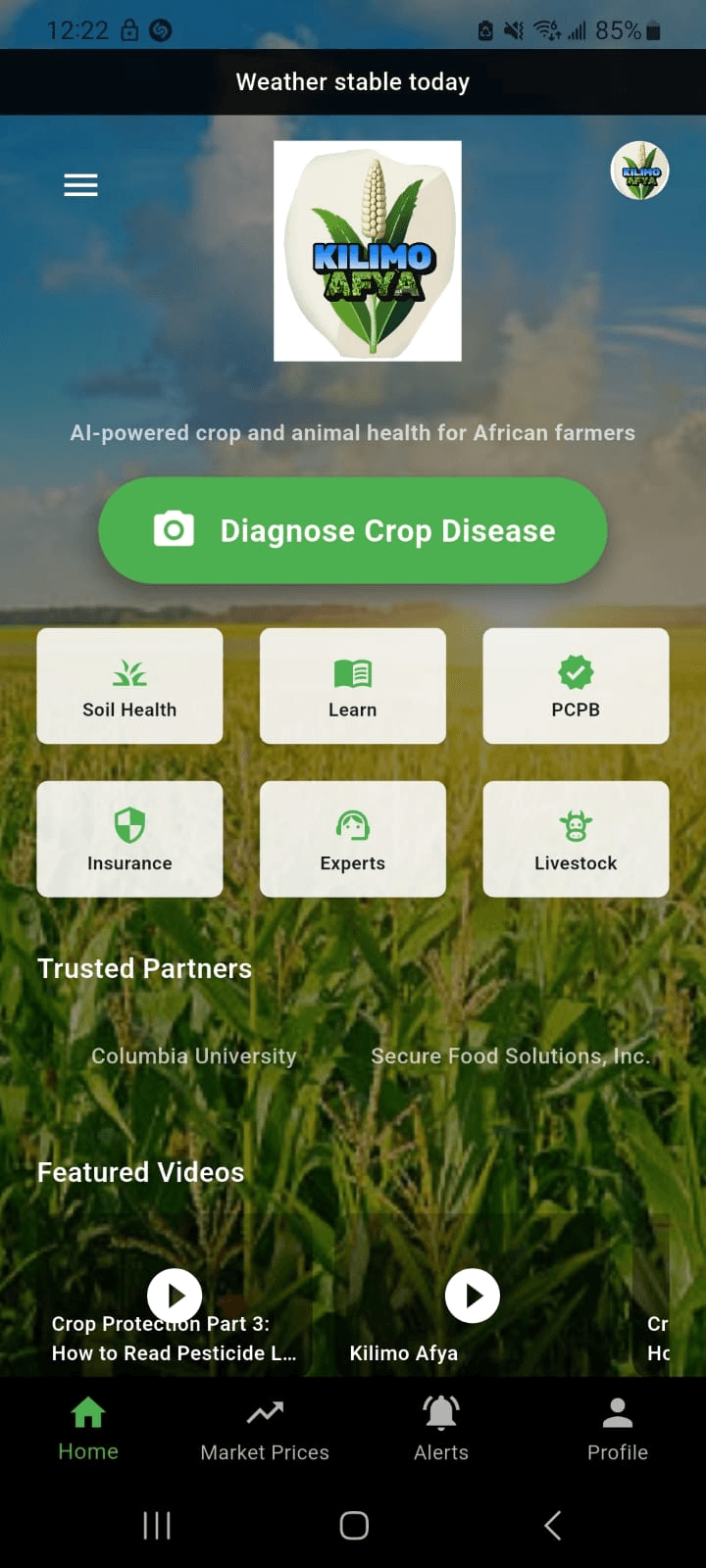Image resolution: width=706 pixels, height=1568 pixels.
Task: Switch to the Market Prices tab
Action: click(x=265, y=1429)
